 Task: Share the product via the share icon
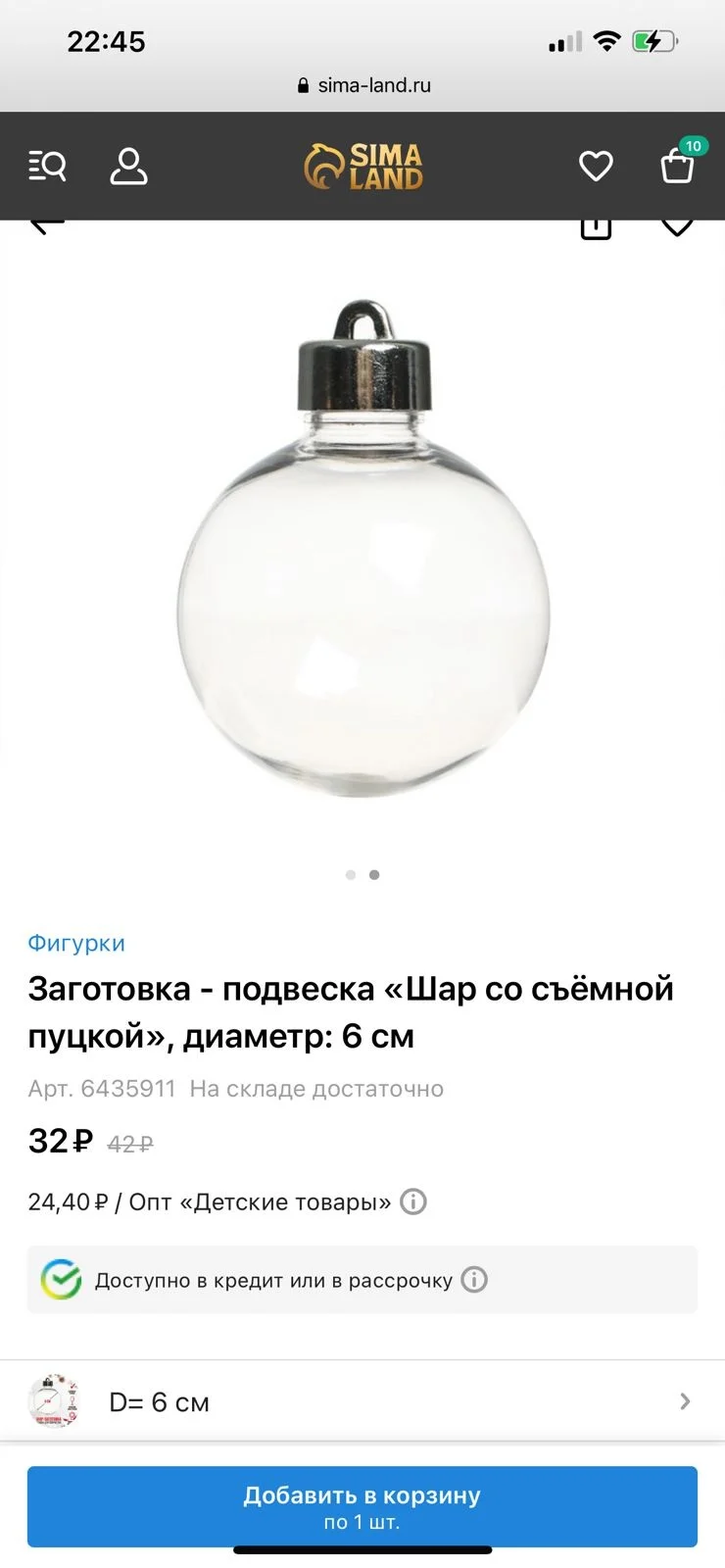click(x=595, y=225)
